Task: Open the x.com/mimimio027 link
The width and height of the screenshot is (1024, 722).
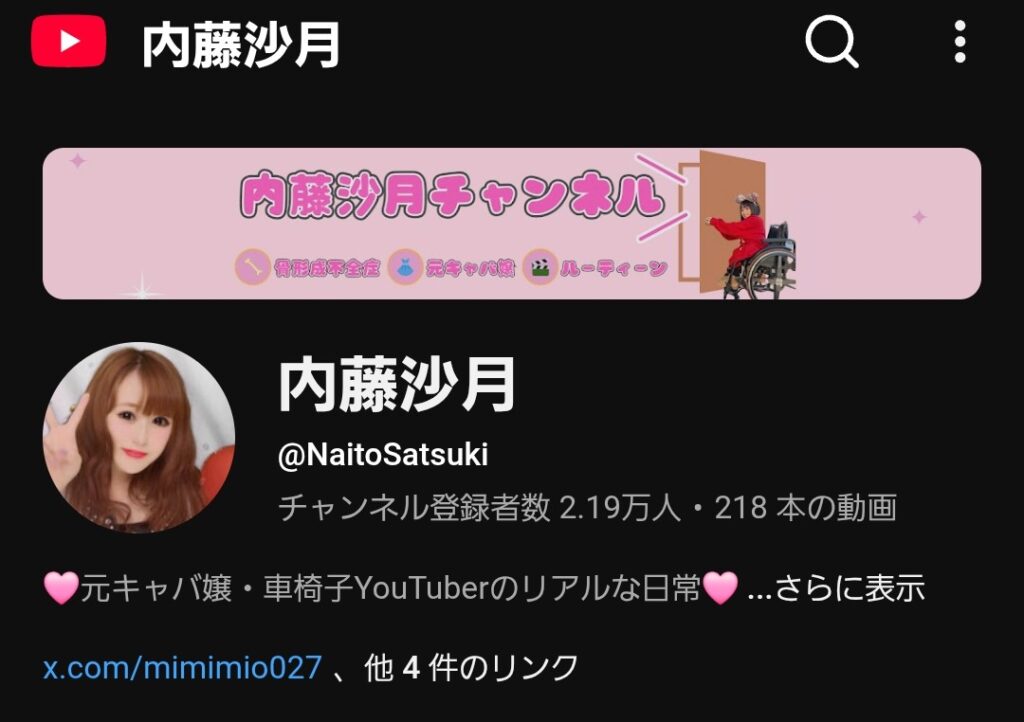Action: pos(182,667)
